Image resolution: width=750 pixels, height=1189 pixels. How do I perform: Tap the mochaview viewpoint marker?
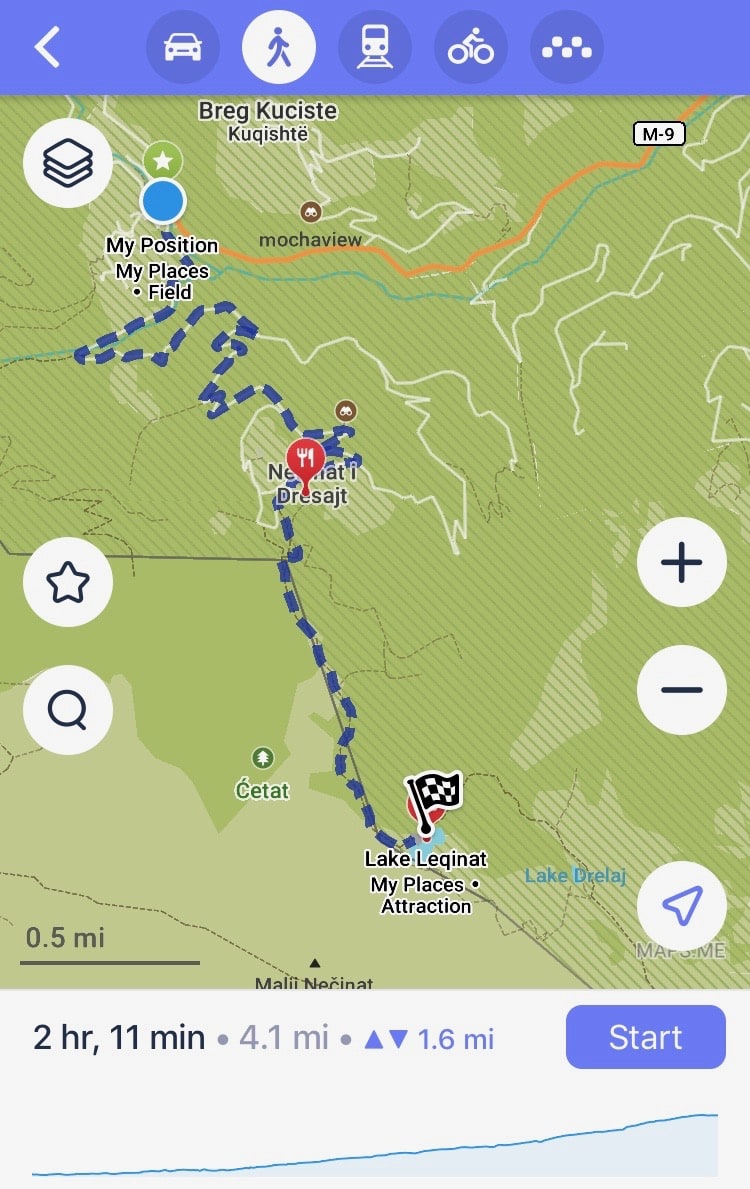pos(311,212)
